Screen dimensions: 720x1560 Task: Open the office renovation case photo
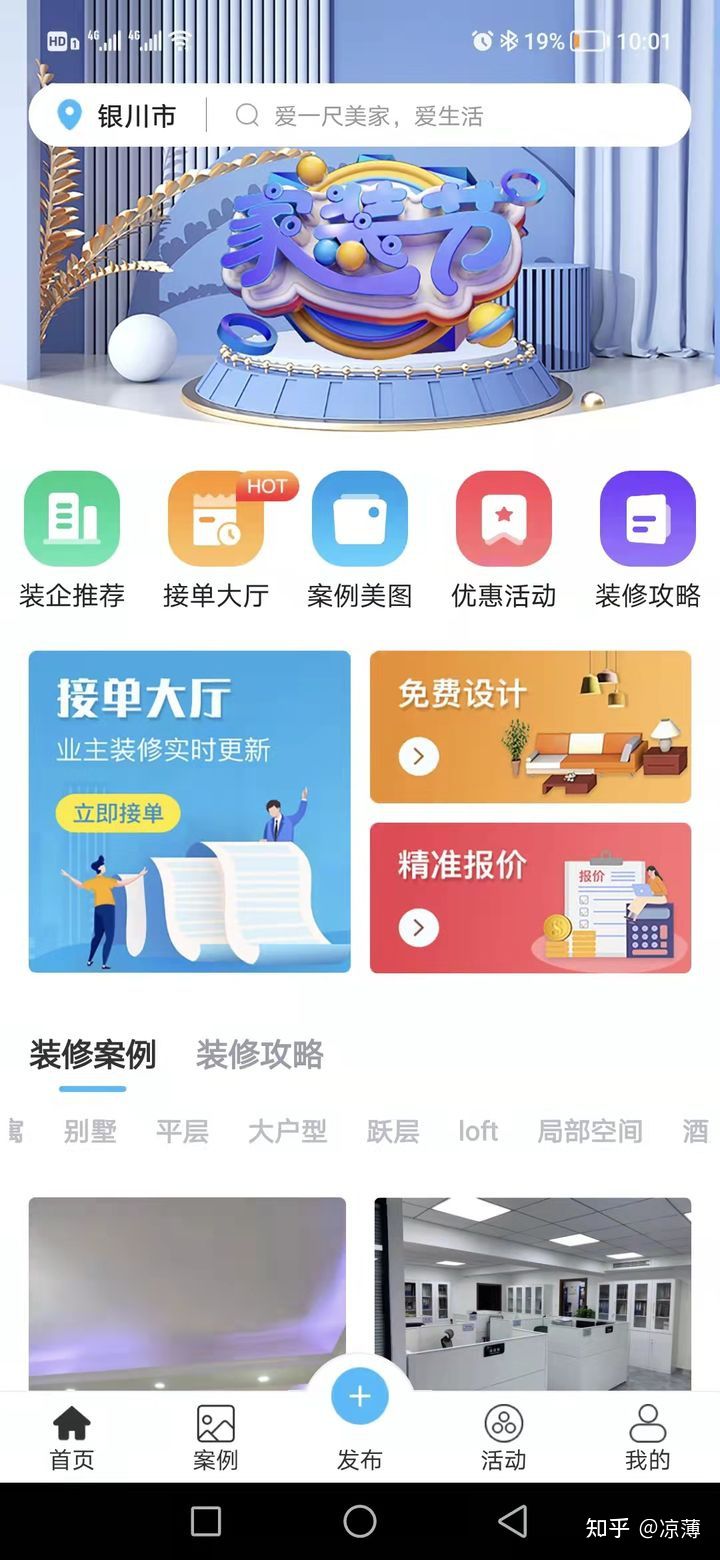coord(532,1292)
